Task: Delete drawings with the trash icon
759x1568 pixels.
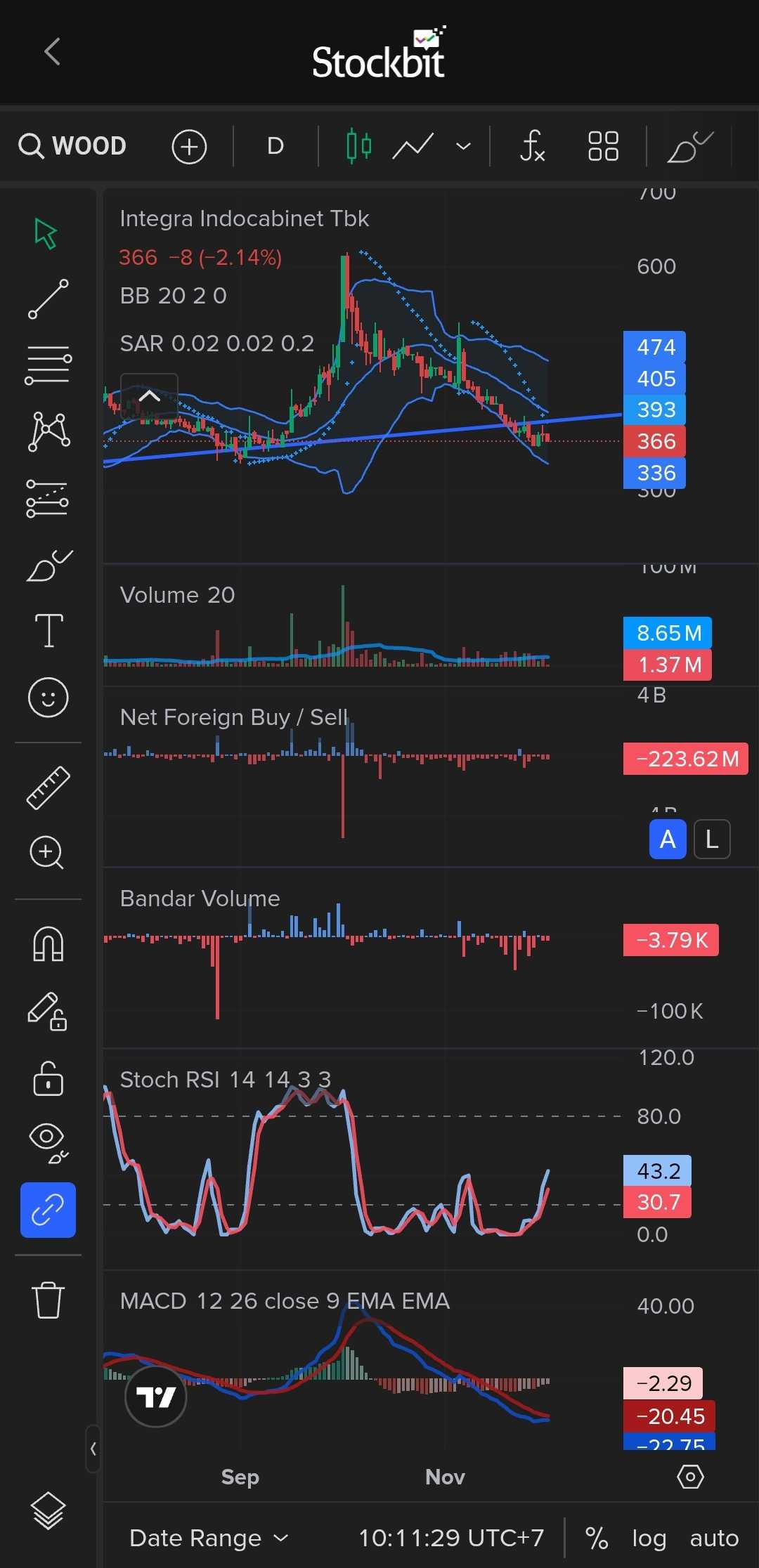Action: click(x=48, y=1300)
